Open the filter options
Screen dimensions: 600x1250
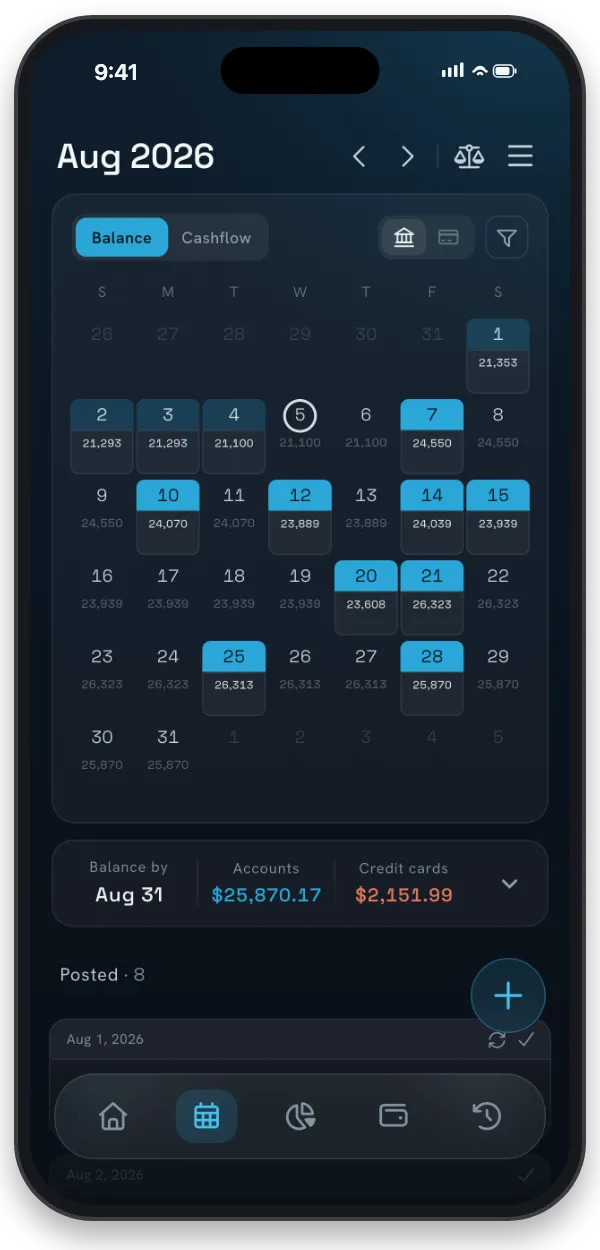click(x=507, y=238)
